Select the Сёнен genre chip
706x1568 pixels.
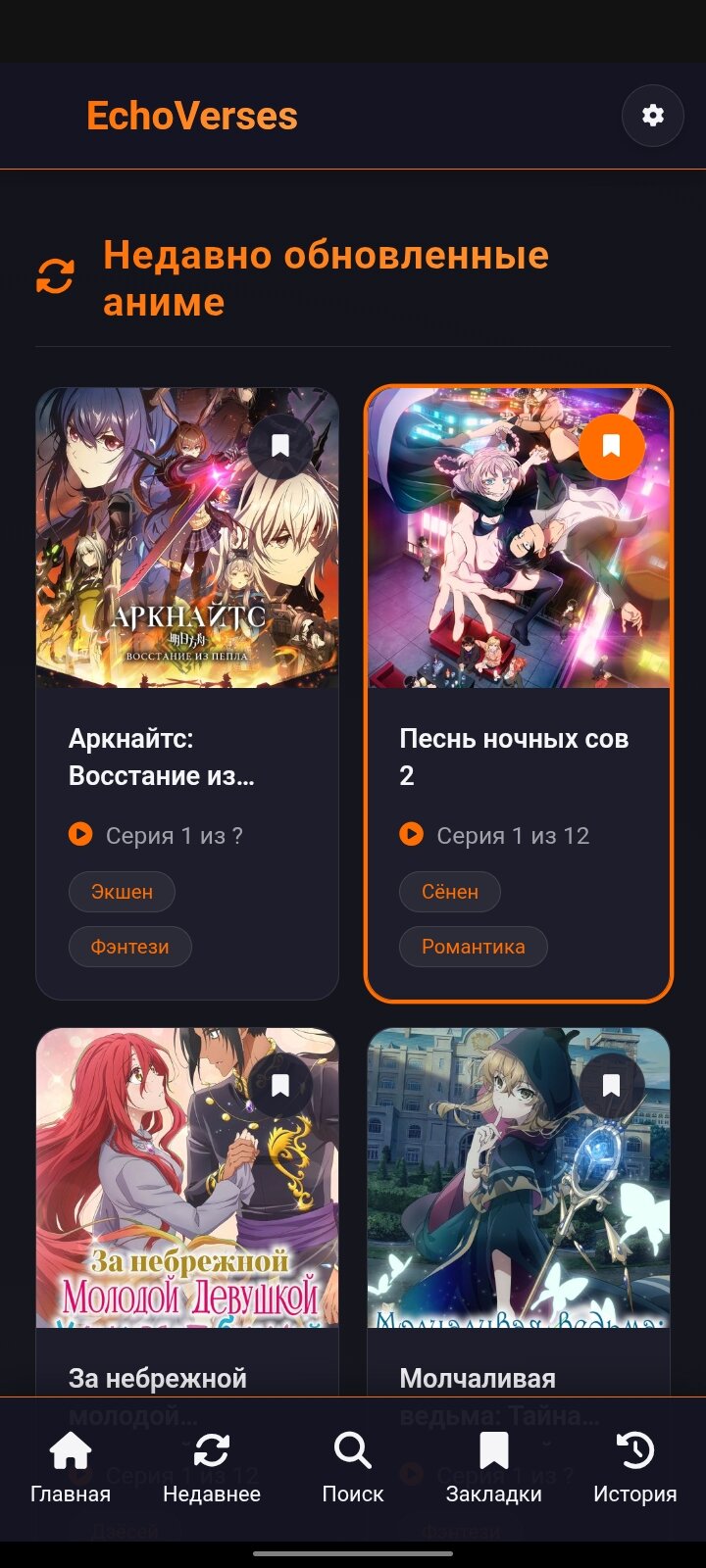point(449,892)
